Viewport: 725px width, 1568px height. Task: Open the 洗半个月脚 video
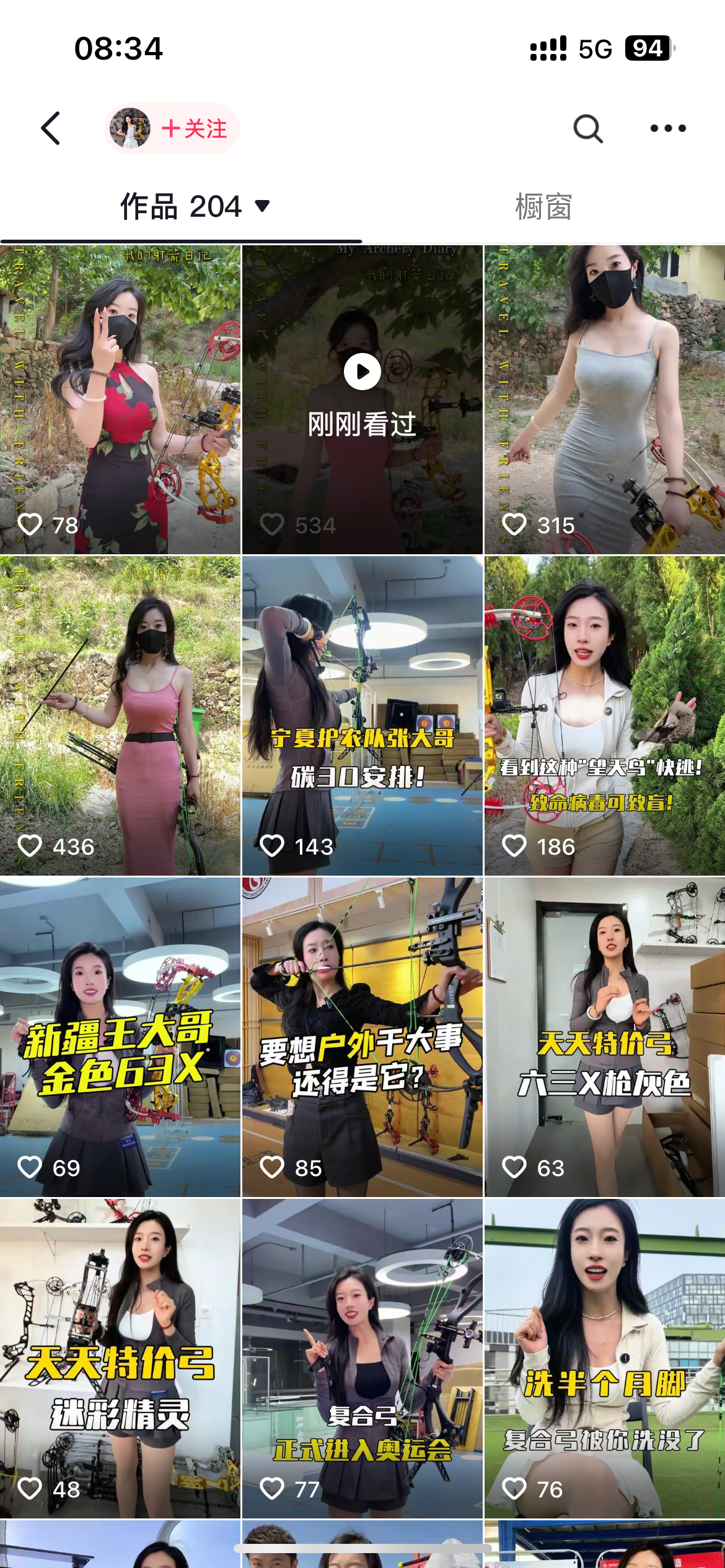(x=605, y=1358)
